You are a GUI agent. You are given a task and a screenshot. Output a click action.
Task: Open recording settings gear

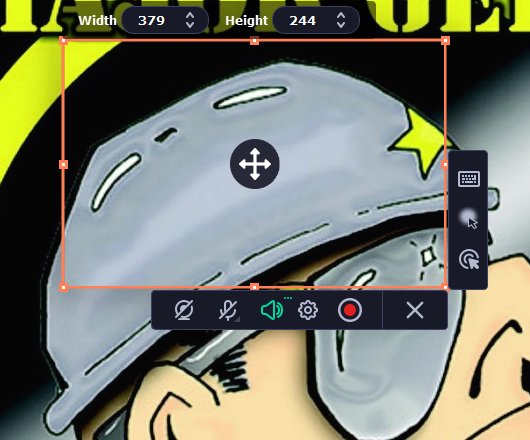pyautogui.click(x=308, y=310)
